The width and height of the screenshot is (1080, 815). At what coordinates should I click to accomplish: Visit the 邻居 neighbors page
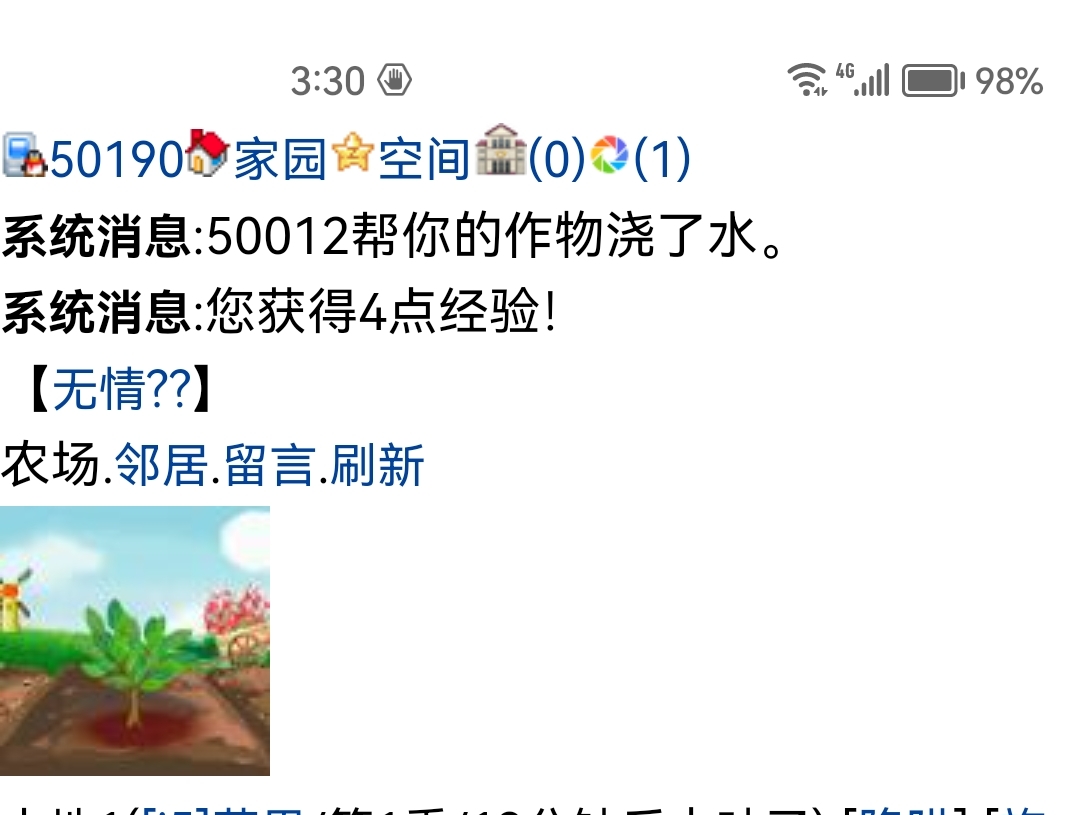pos(161,465)
